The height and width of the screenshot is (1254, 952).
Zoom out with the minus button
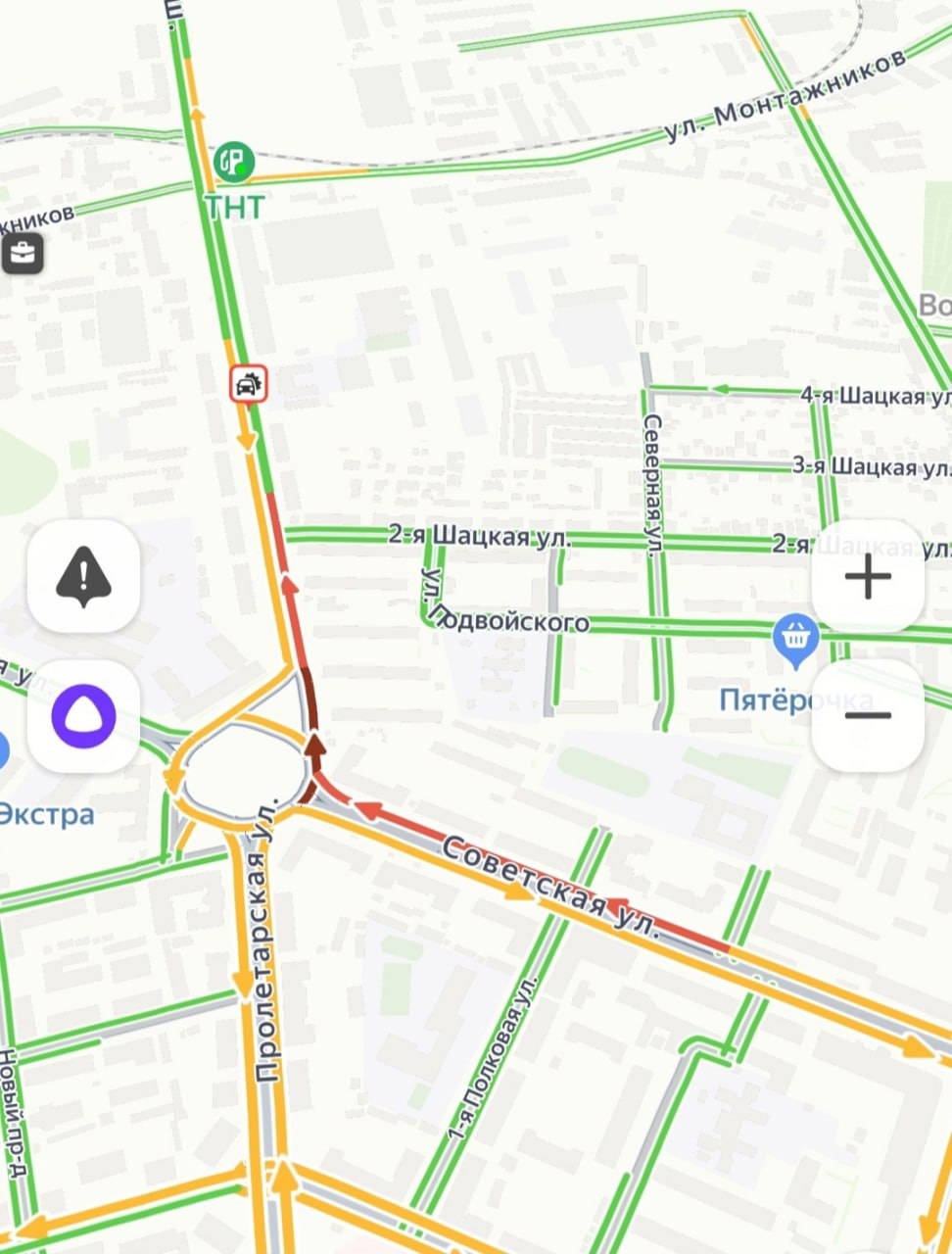(868, 715)
